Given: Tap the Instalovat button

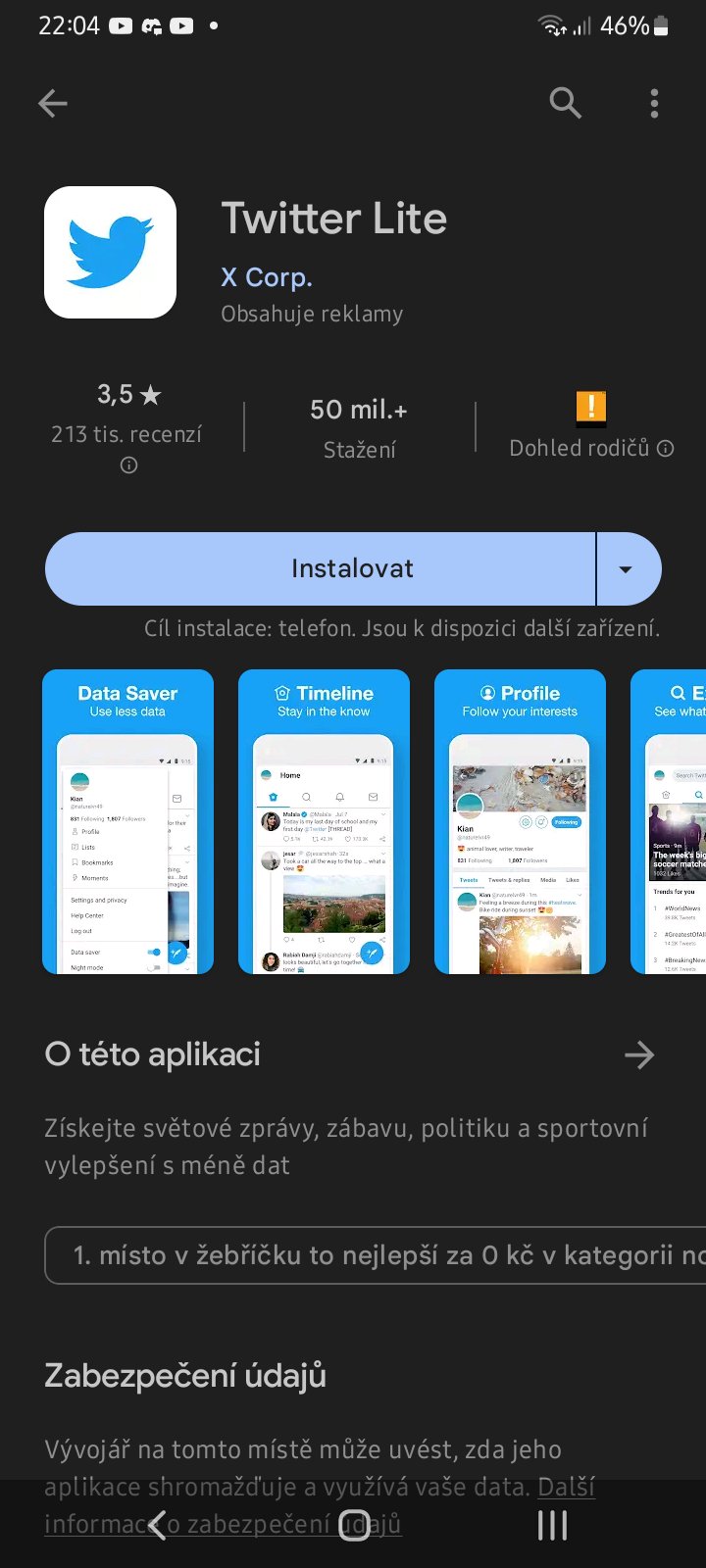Looking at the screenshot, I should pyautogui.click(x=321, y=568).
